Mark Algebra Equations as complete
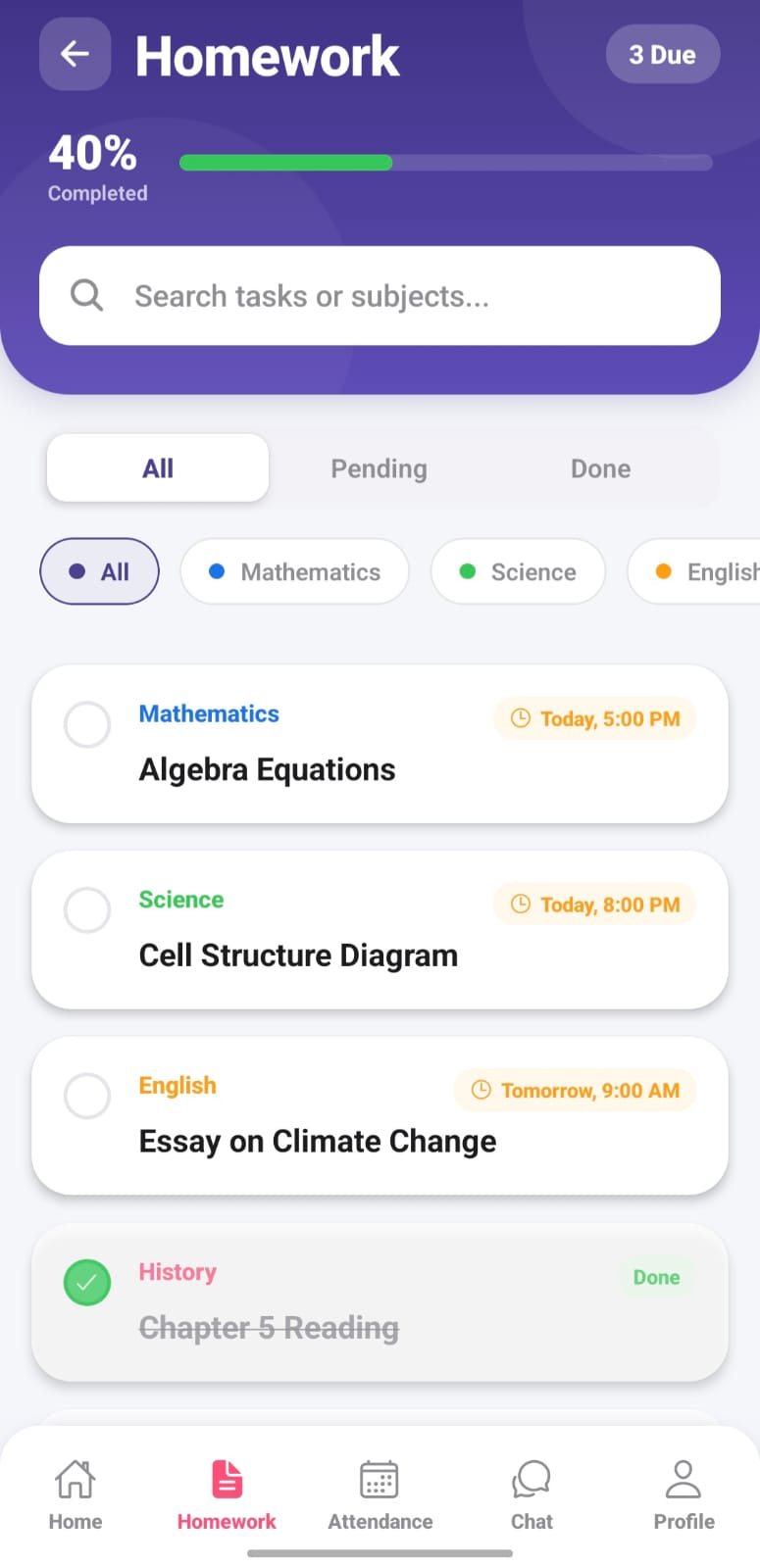Screen dimensions: 760x1568 [87, 725]
